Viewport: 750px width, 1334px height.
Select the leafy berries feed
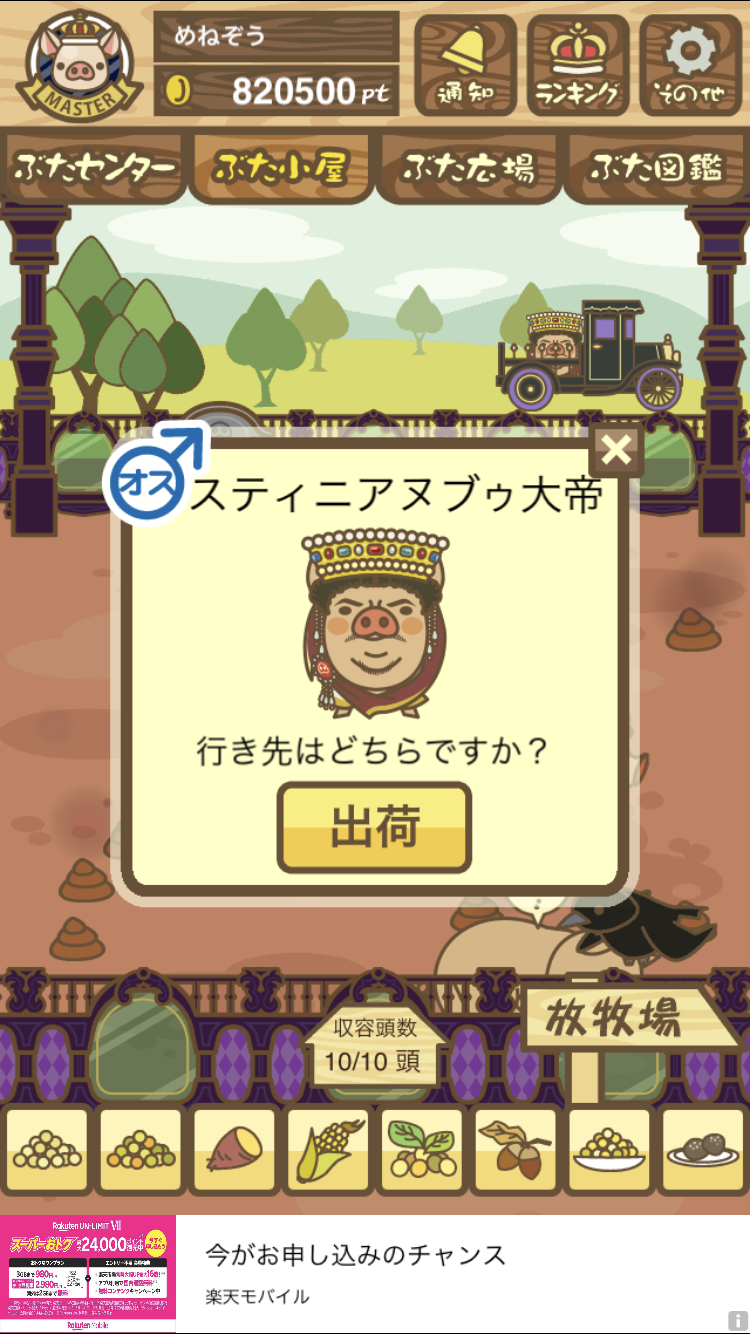point(421,1152)
